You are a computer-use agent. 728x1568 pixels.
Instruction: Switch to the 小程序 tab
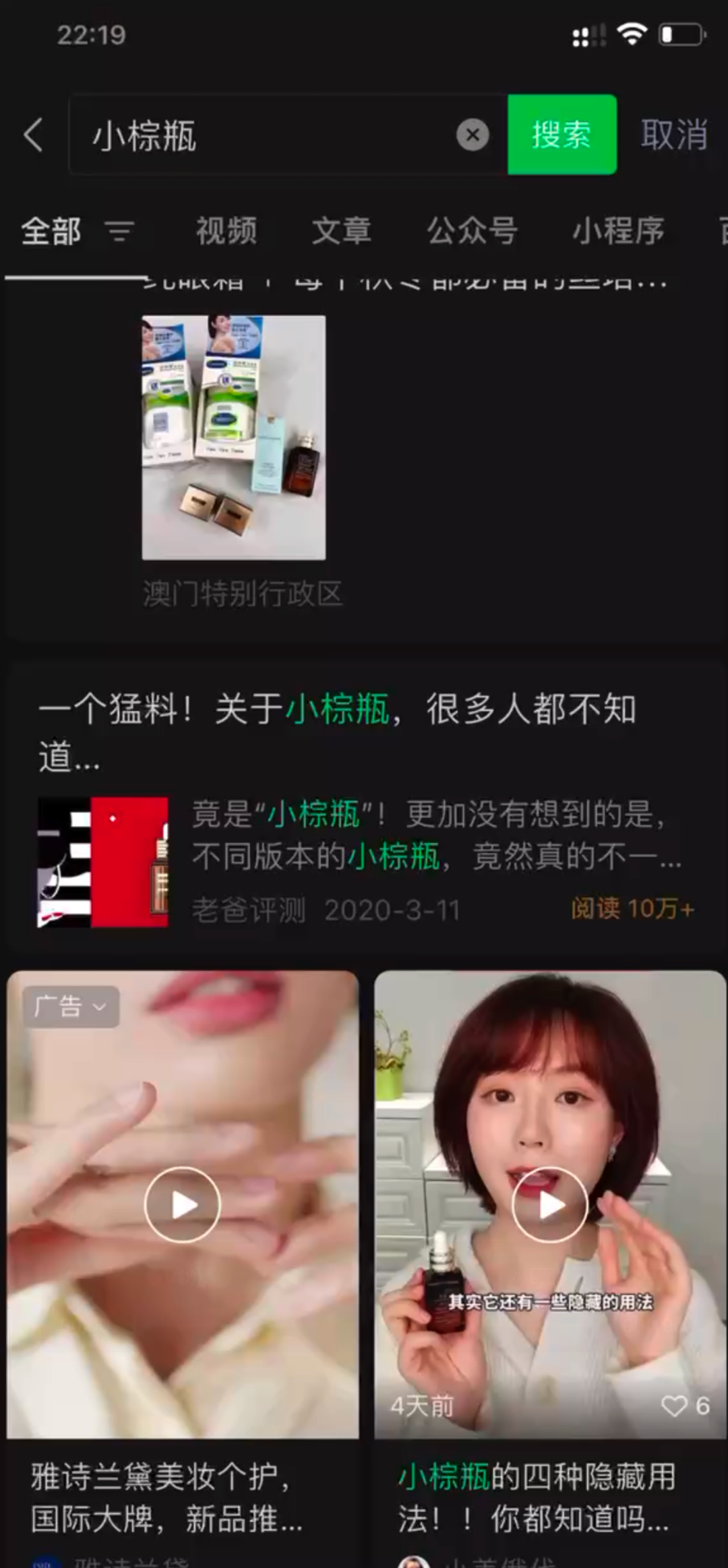[x=617, y=232]
